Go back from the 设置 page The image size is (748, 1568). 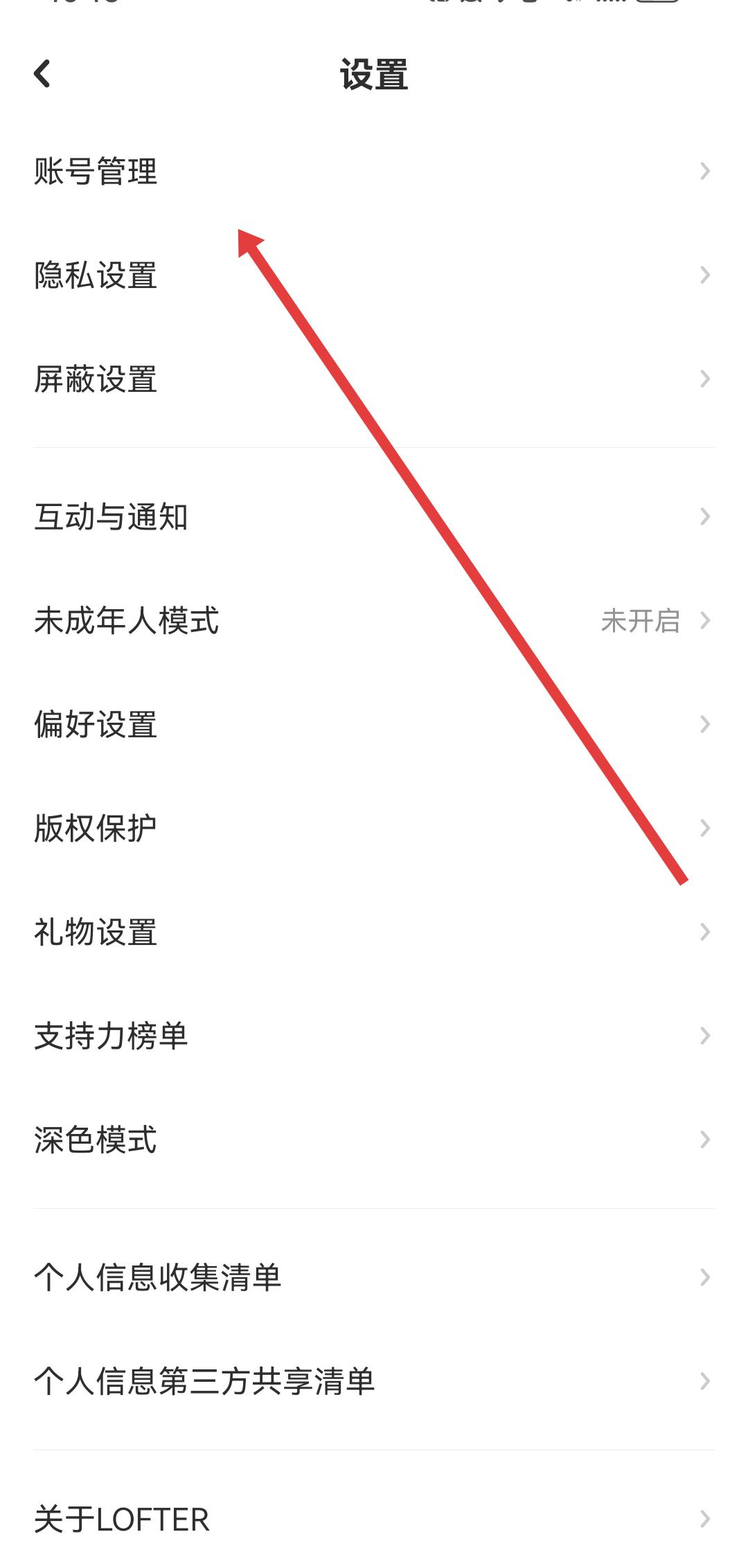[x=42, y=73]
